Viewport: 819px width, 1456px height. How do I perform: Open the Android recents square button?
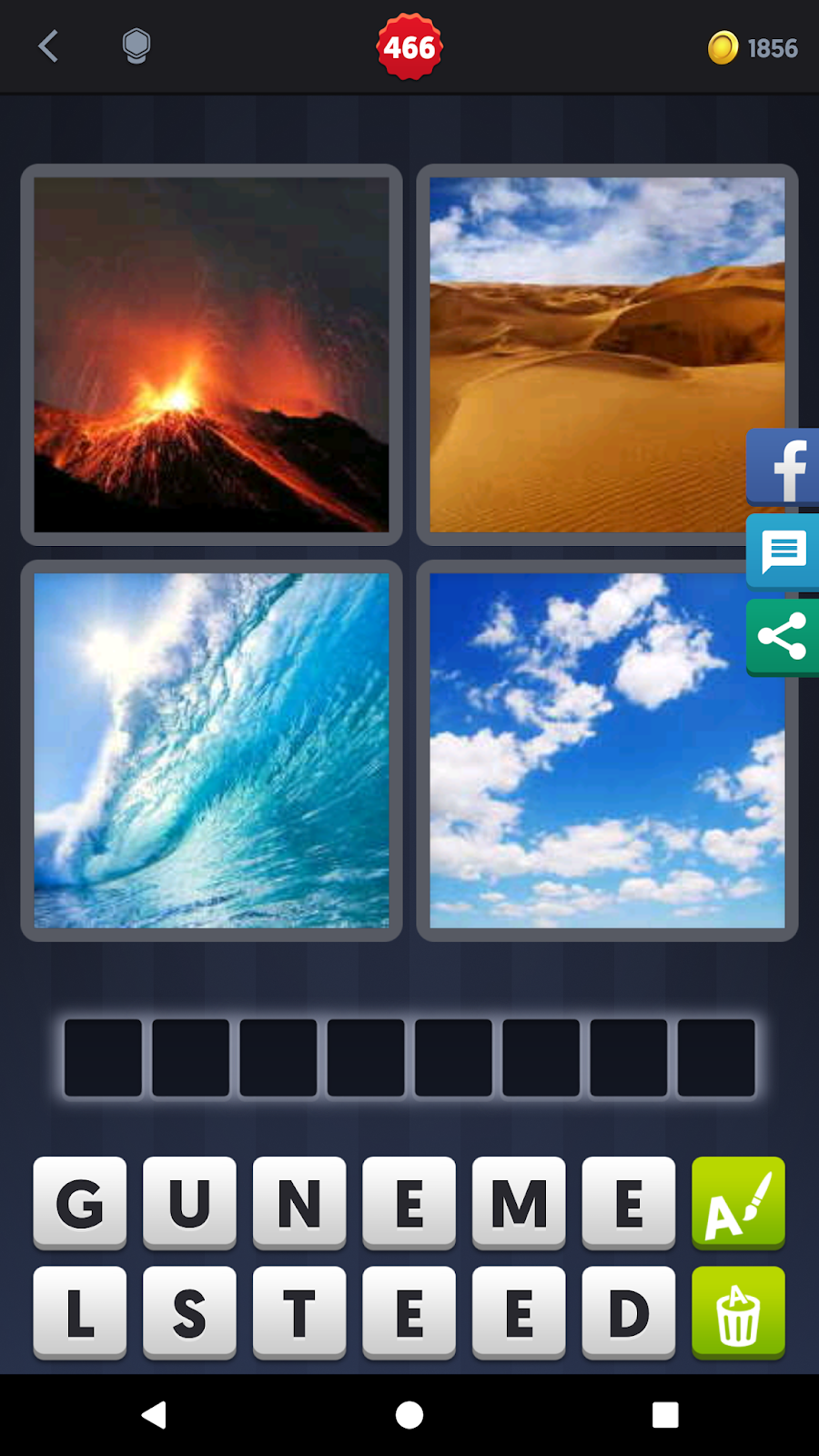665,1414
